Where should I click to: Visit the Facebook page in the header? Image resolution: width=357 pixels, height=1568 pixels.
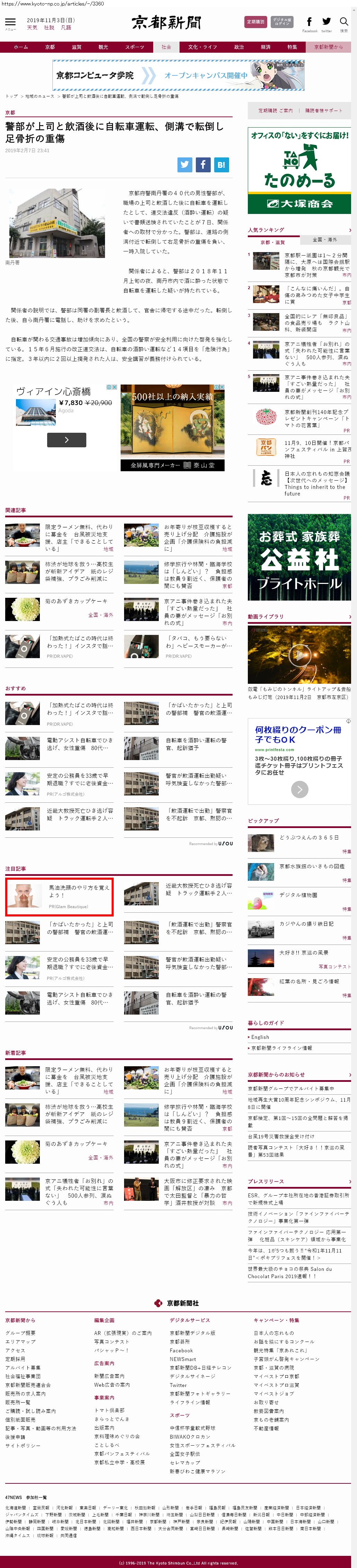pyautogui.click(x=310, y=23)
